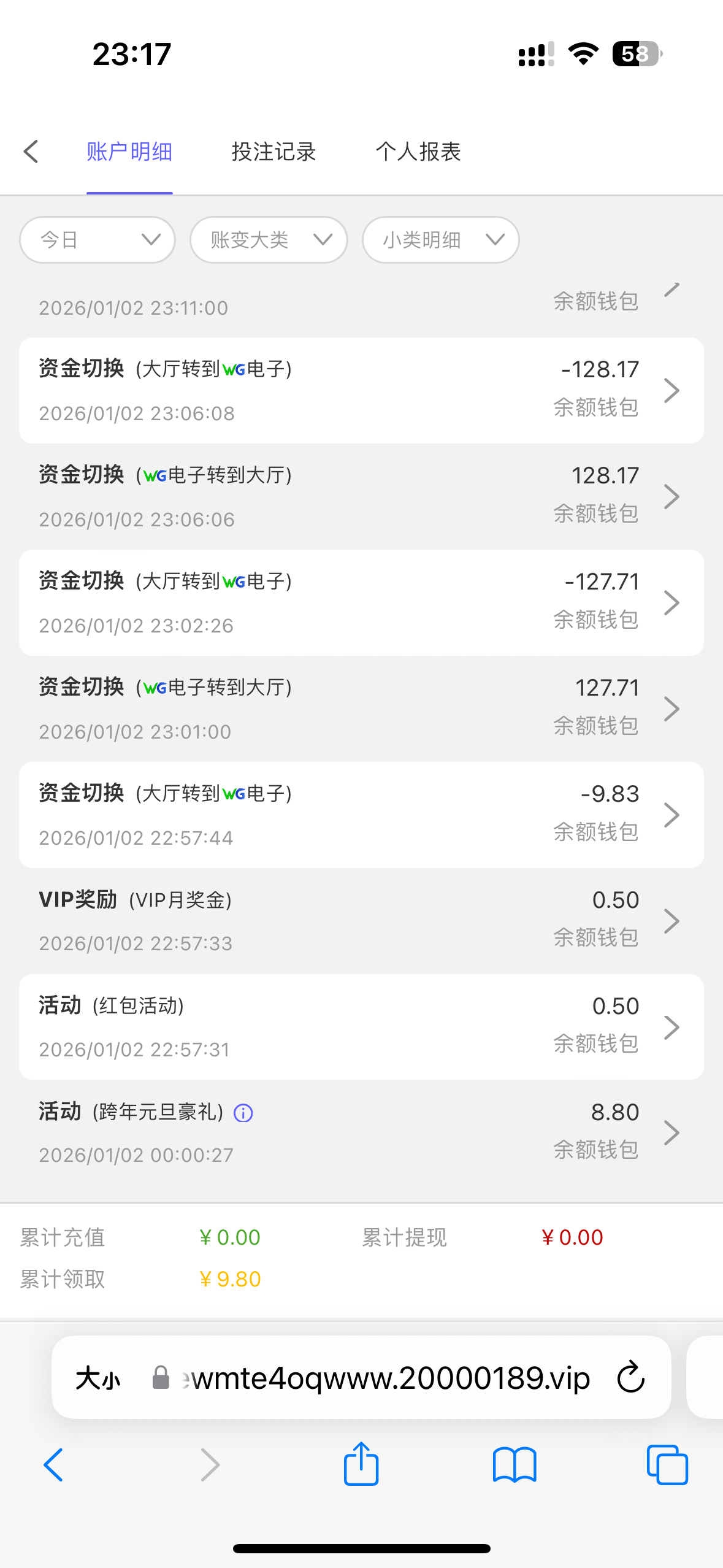This screenshot has height=1568, width=723.
Task: Open the 128.17 transfer record at 23:06:06
Action: [361, 496]
